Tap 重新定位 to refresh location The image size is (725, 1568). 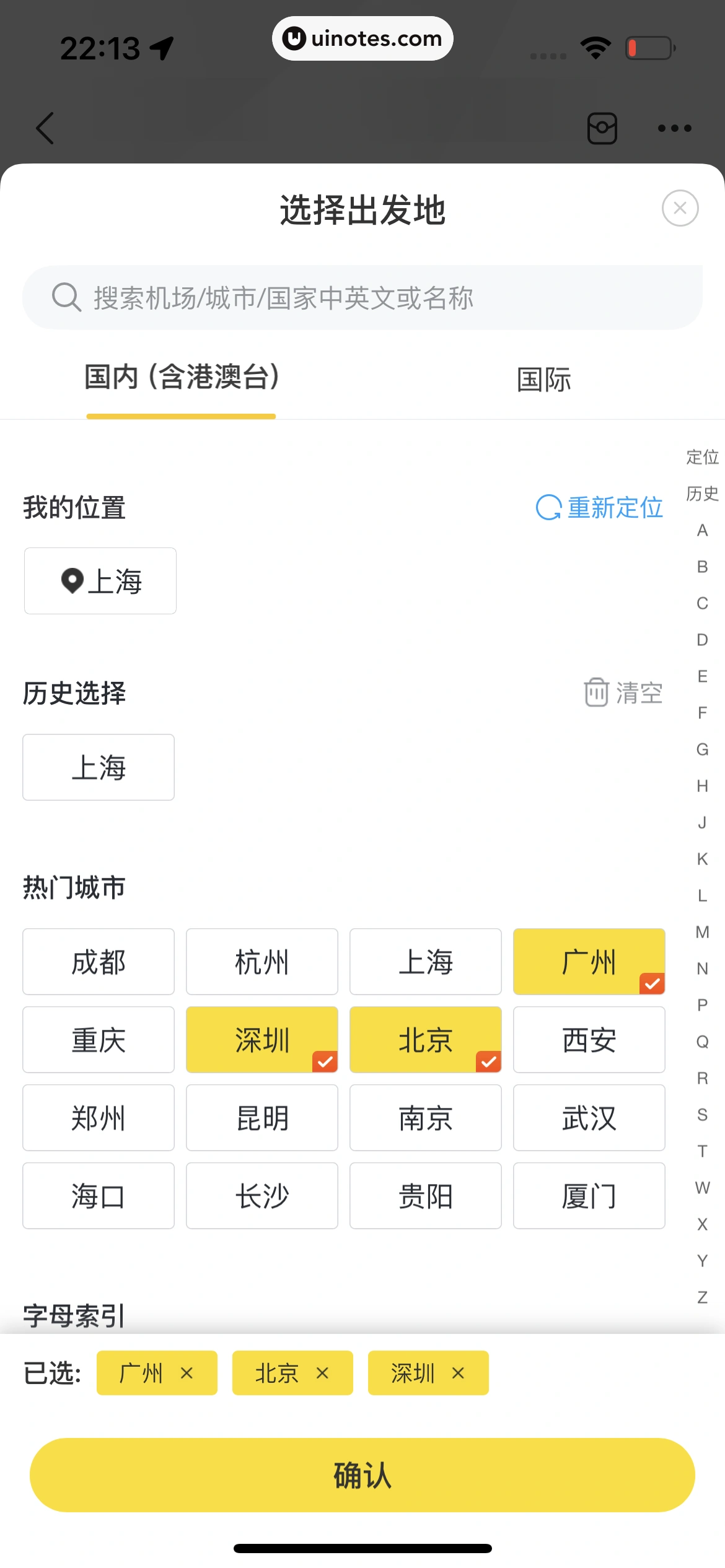coord(599,507)
